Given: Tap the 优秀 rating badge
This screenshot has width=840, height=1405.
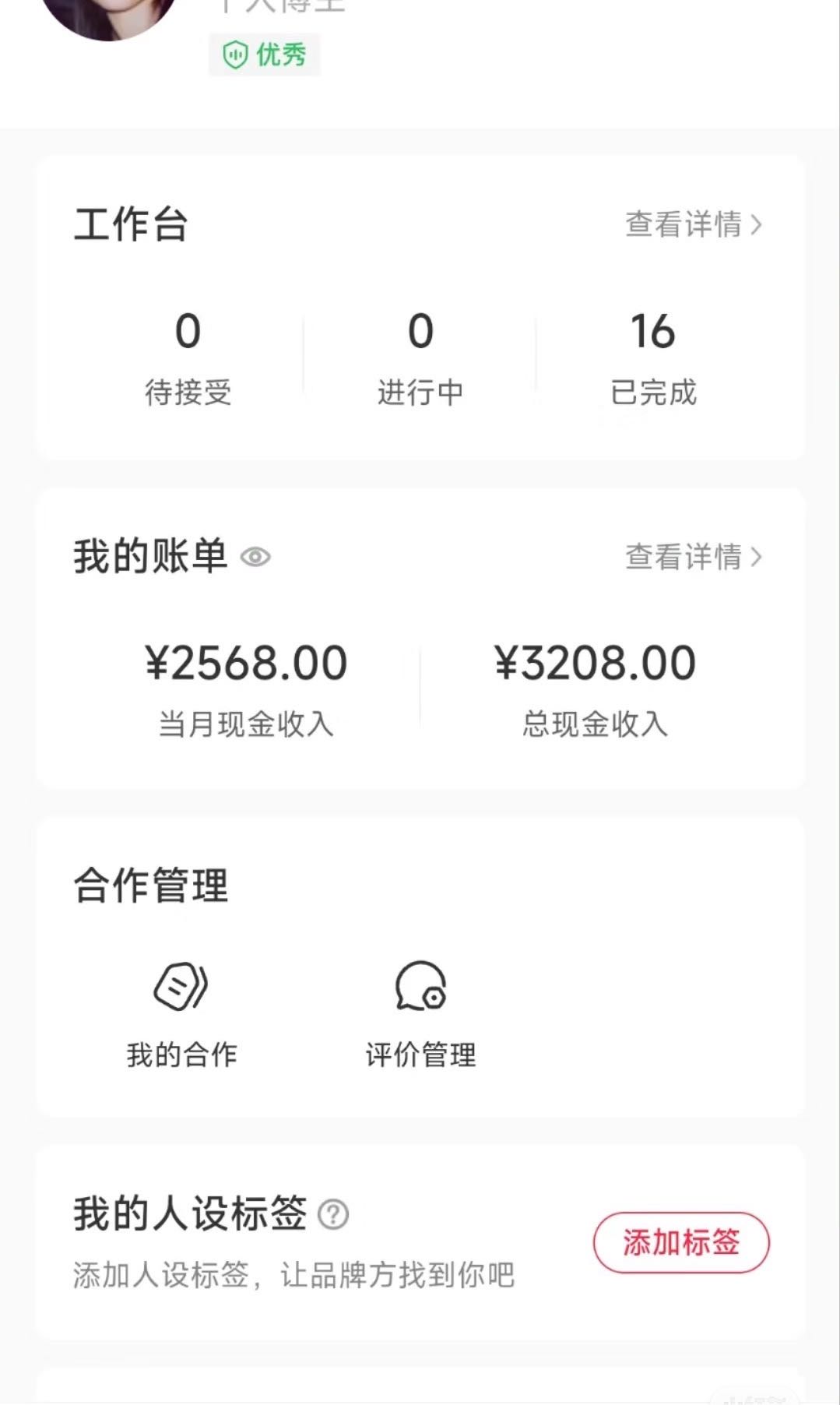Looking at the screenshot, I should (265, 55).
